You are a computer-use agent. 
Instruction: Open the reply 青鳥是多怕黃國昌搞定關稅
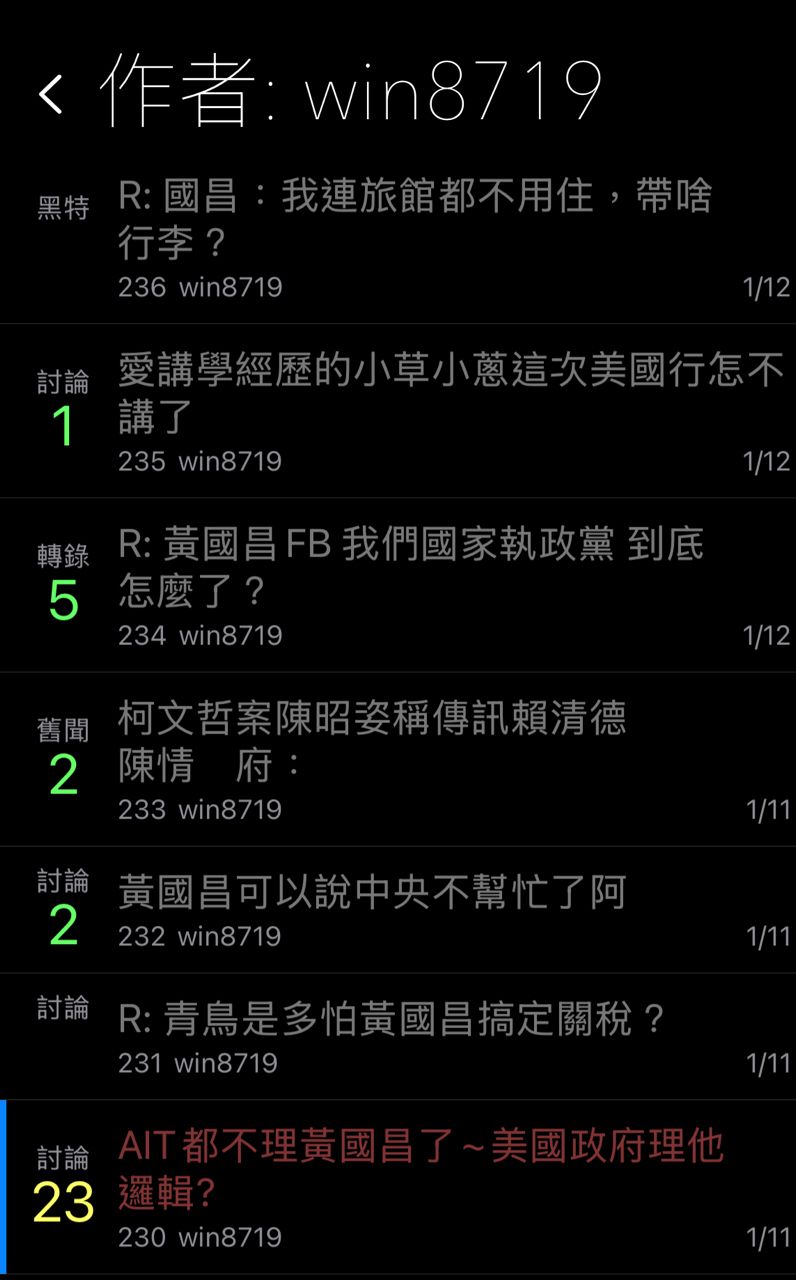pyautogui.click(x=392, y=1019)
